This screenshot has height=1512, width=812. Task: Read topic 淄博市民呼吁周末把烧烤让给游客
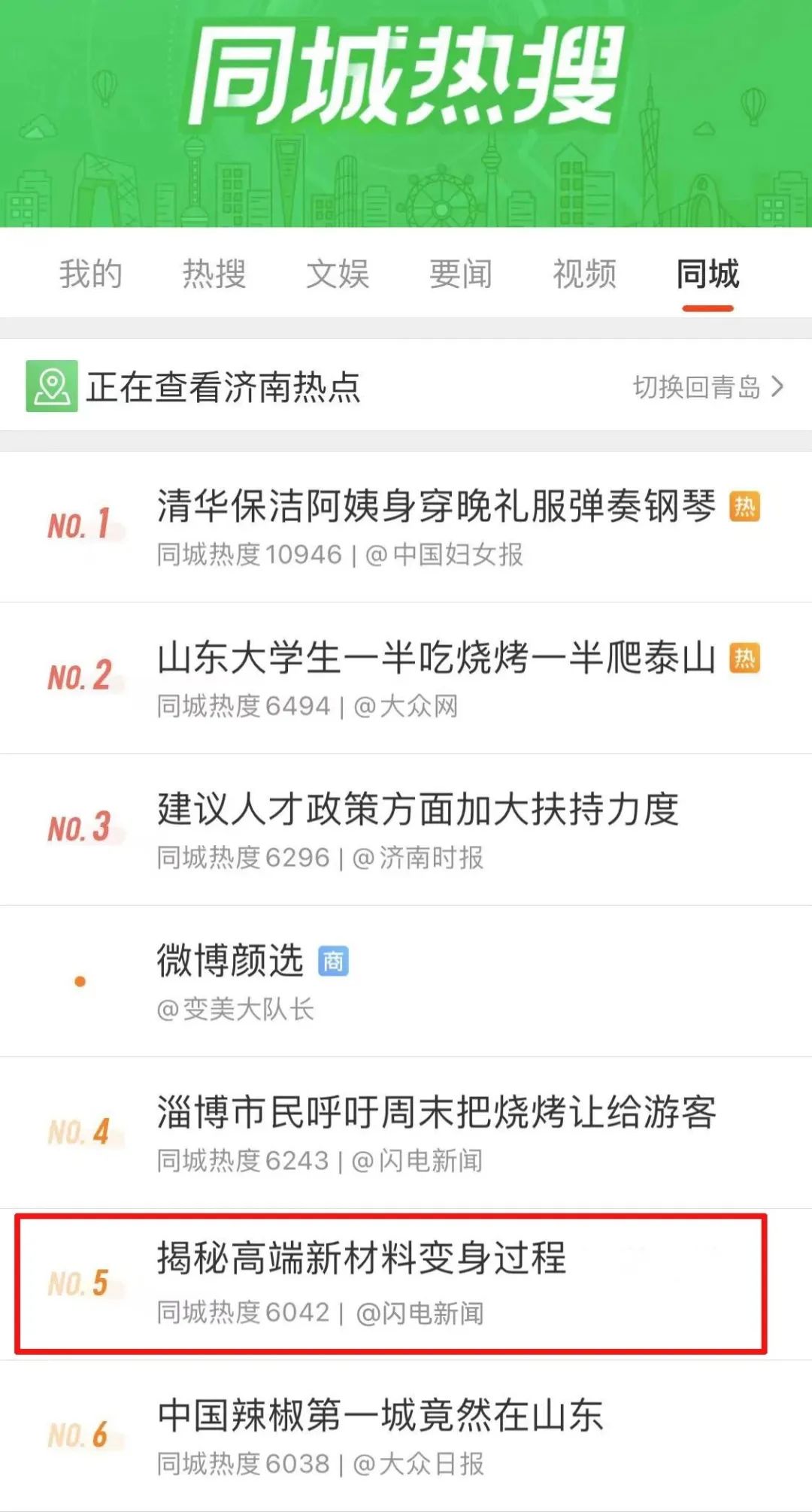tap(436, 1113)
